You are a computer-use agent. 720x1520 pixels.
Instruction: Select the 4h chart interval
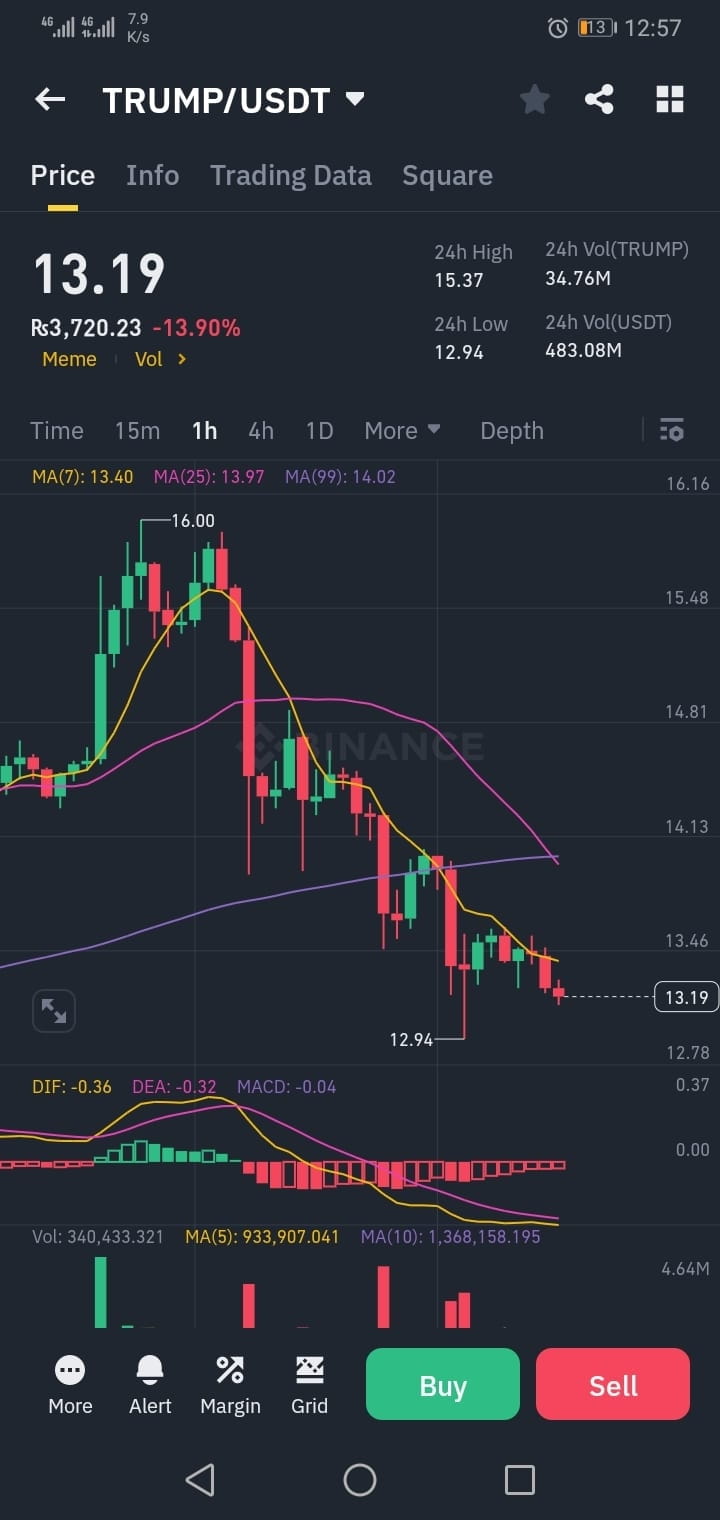(261, 431)
